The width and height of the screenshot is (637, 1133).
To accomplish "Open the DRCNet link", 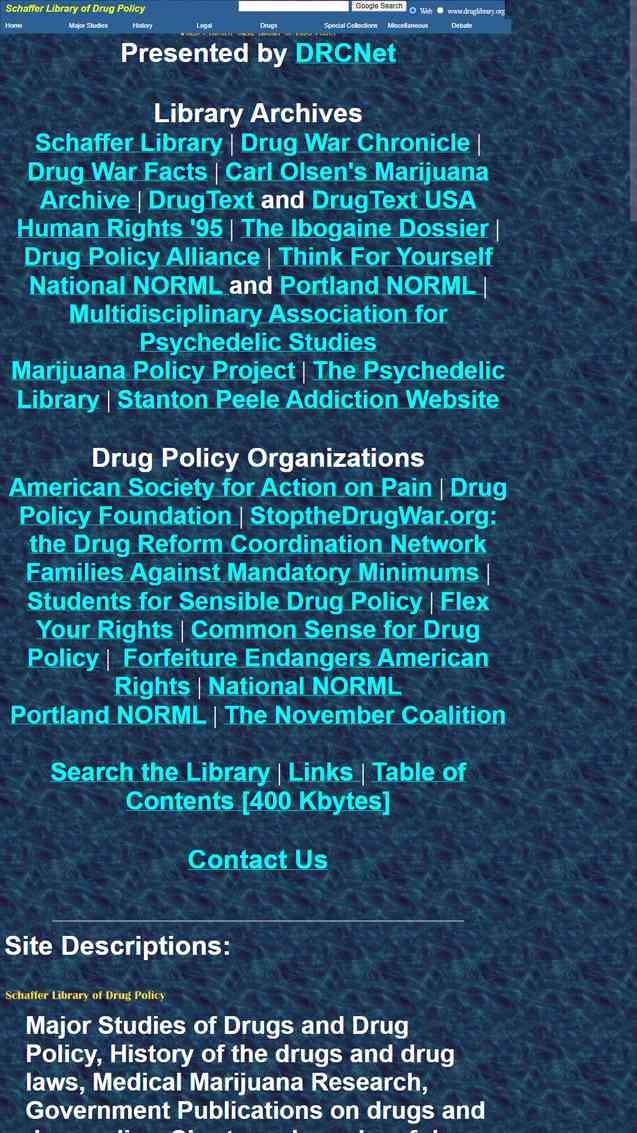I will click(x=345, y=53).
